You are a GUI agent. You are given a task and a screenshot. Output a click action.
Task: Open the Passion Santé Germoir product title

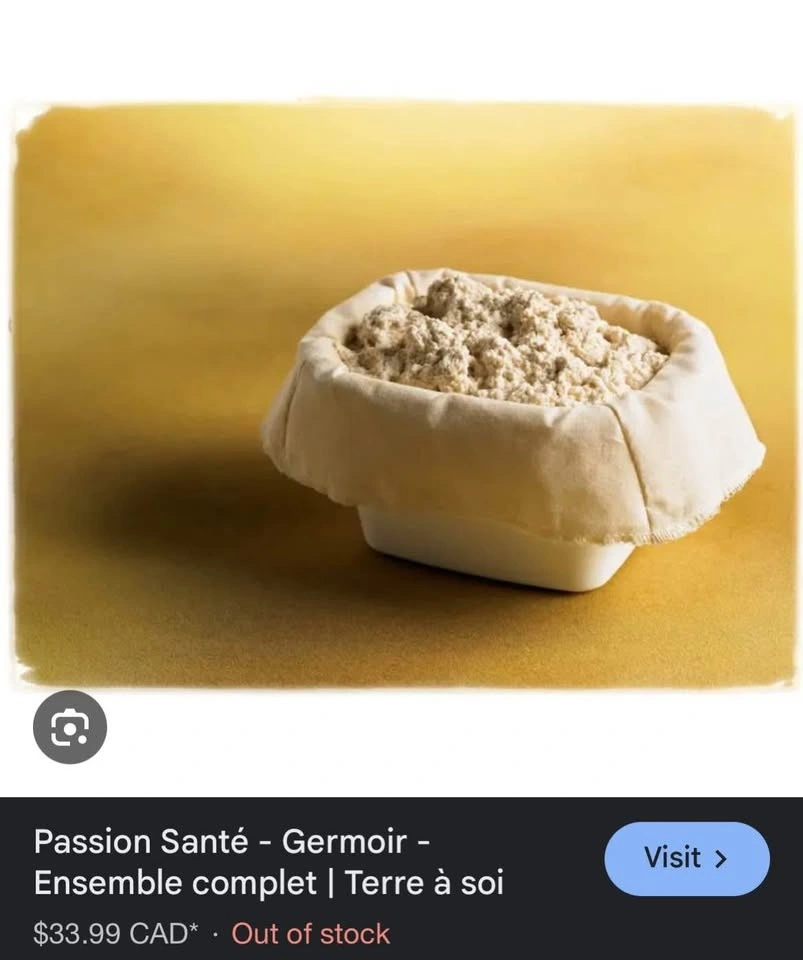click(x=268, y=862)
